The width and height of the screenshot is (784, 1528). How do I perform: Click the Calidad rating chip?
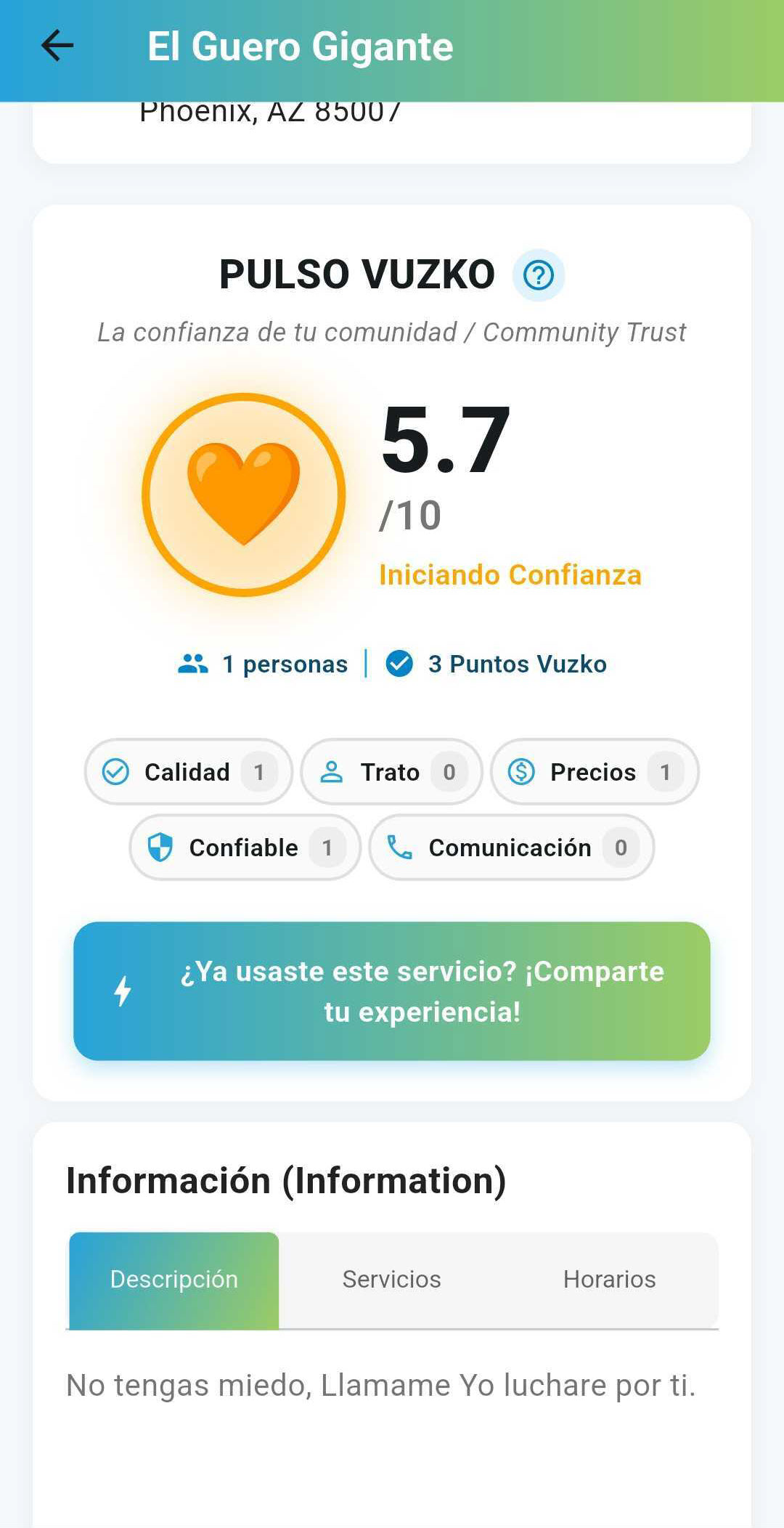tap(188, 772)
